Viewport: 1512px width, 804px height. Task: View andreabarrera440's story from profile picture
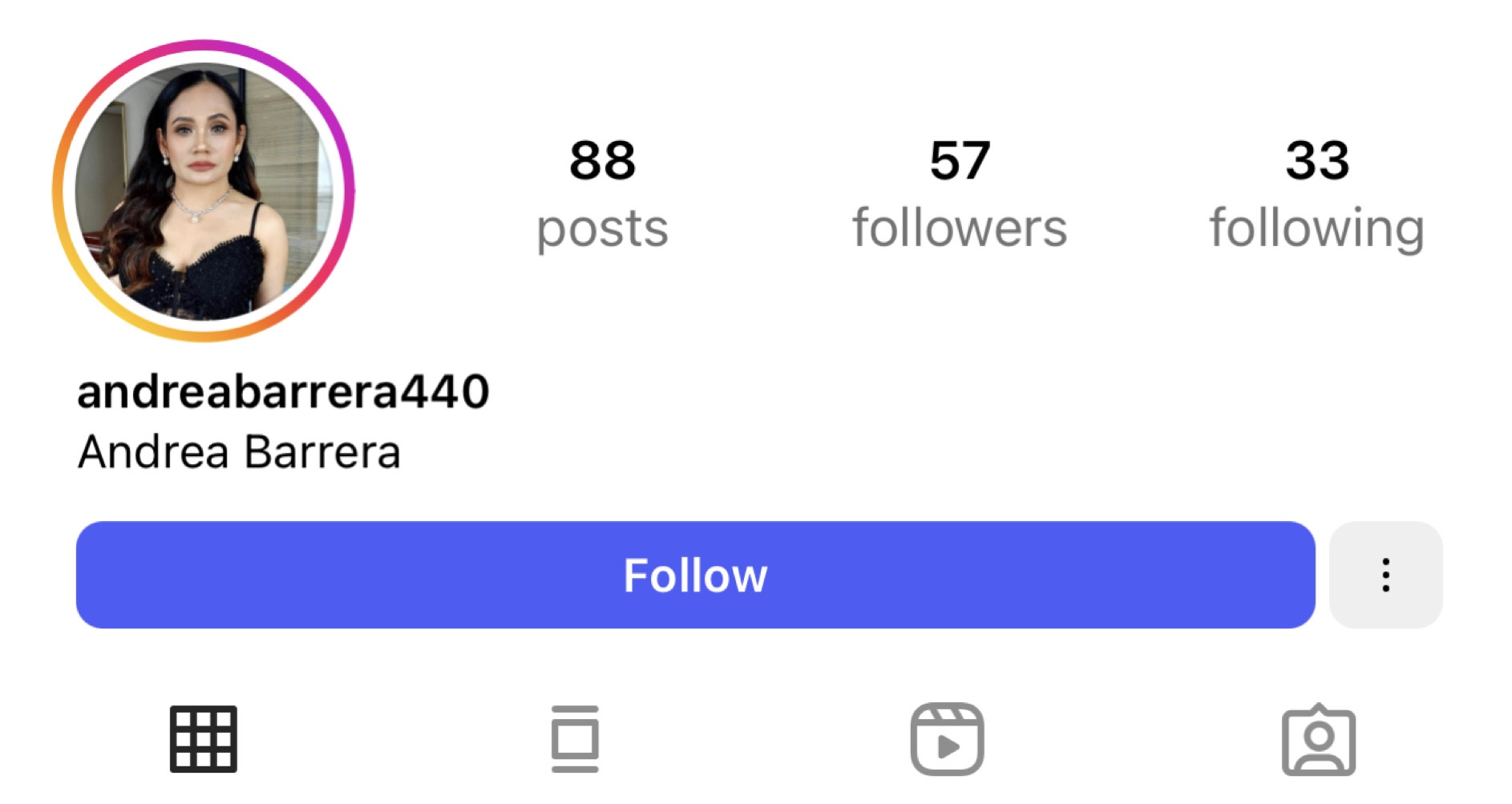pos(204,192)
